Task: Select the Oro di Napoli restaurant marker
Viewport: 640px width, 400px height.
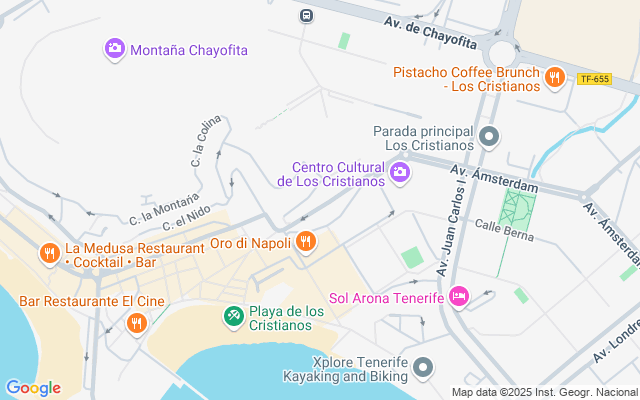Action: click(x=306, y=241)
